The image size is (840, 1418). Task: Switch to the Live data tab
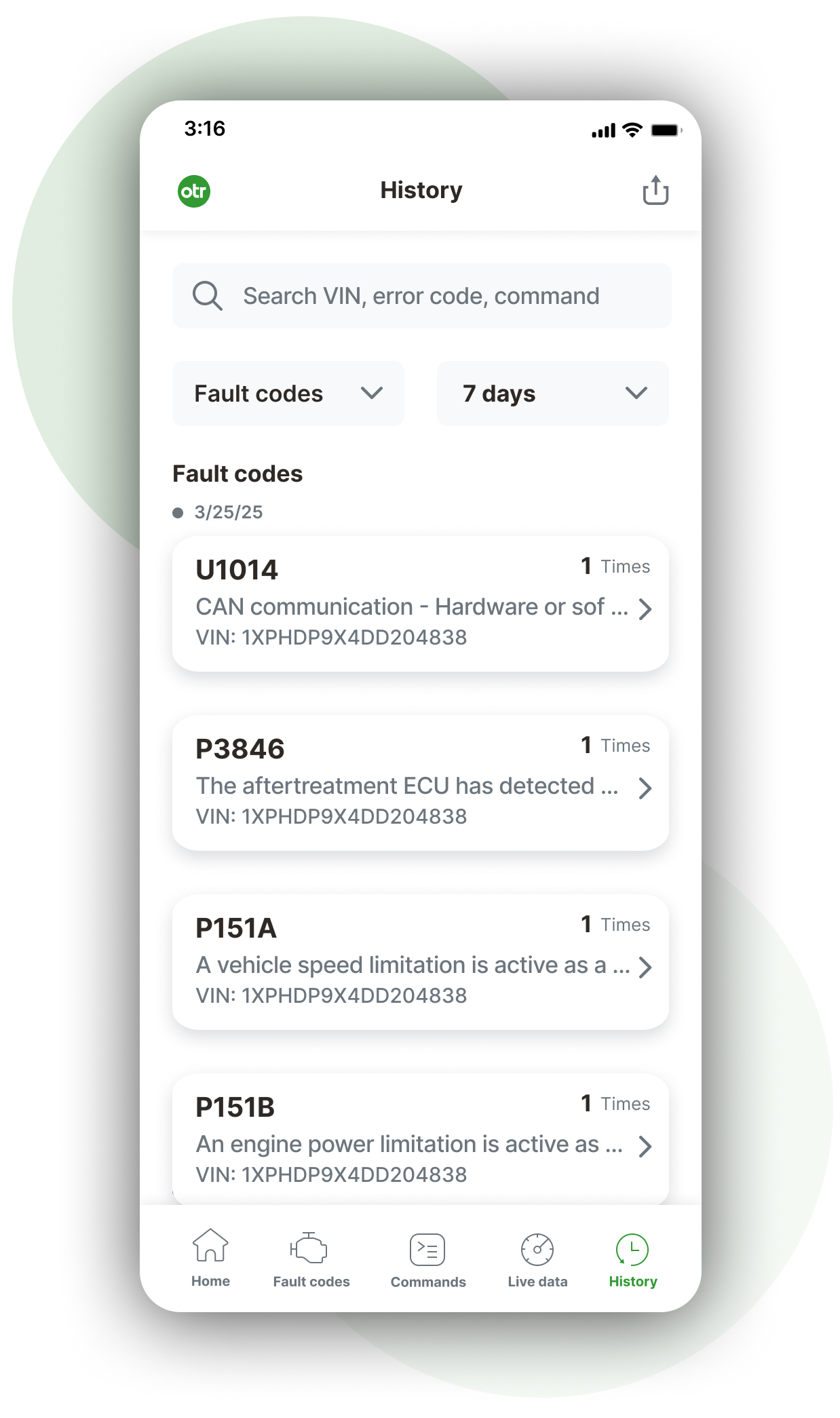(x=537, y=1259)
